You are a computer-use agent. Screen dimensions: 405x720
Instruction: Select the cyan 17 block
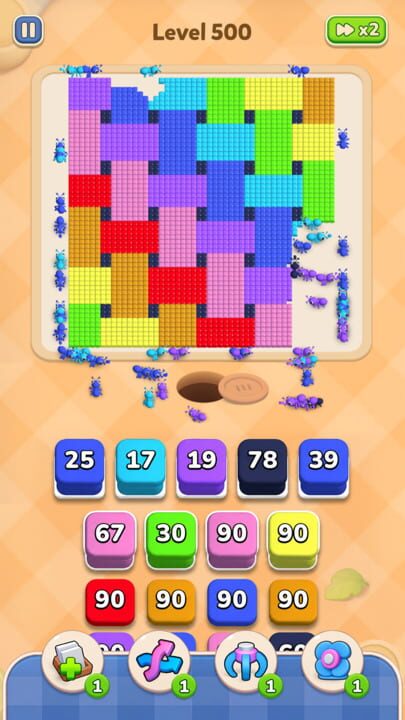click(141, 467)
